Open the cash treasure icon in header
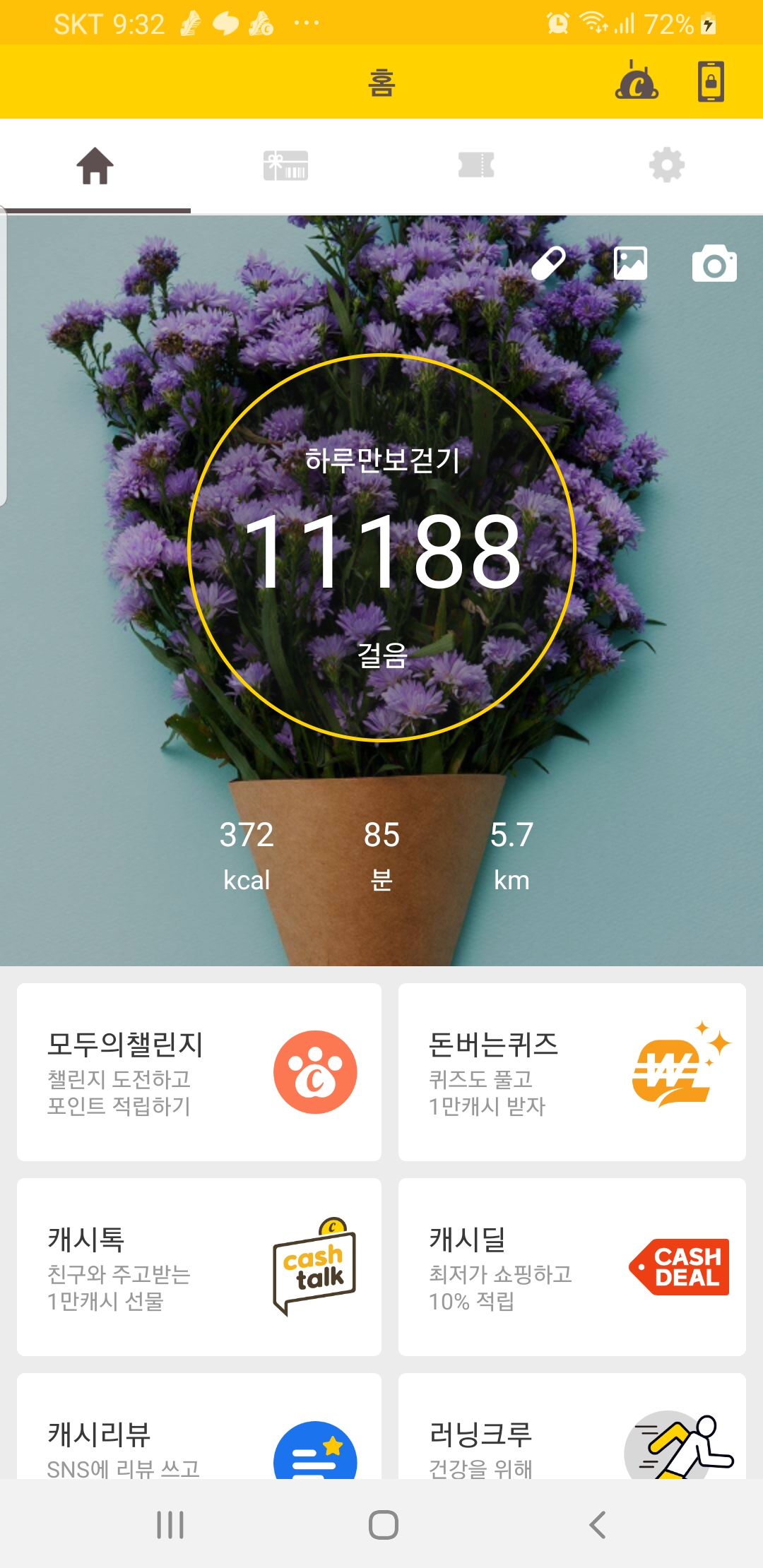This screenshot has width=763, height=1568. 637,81
